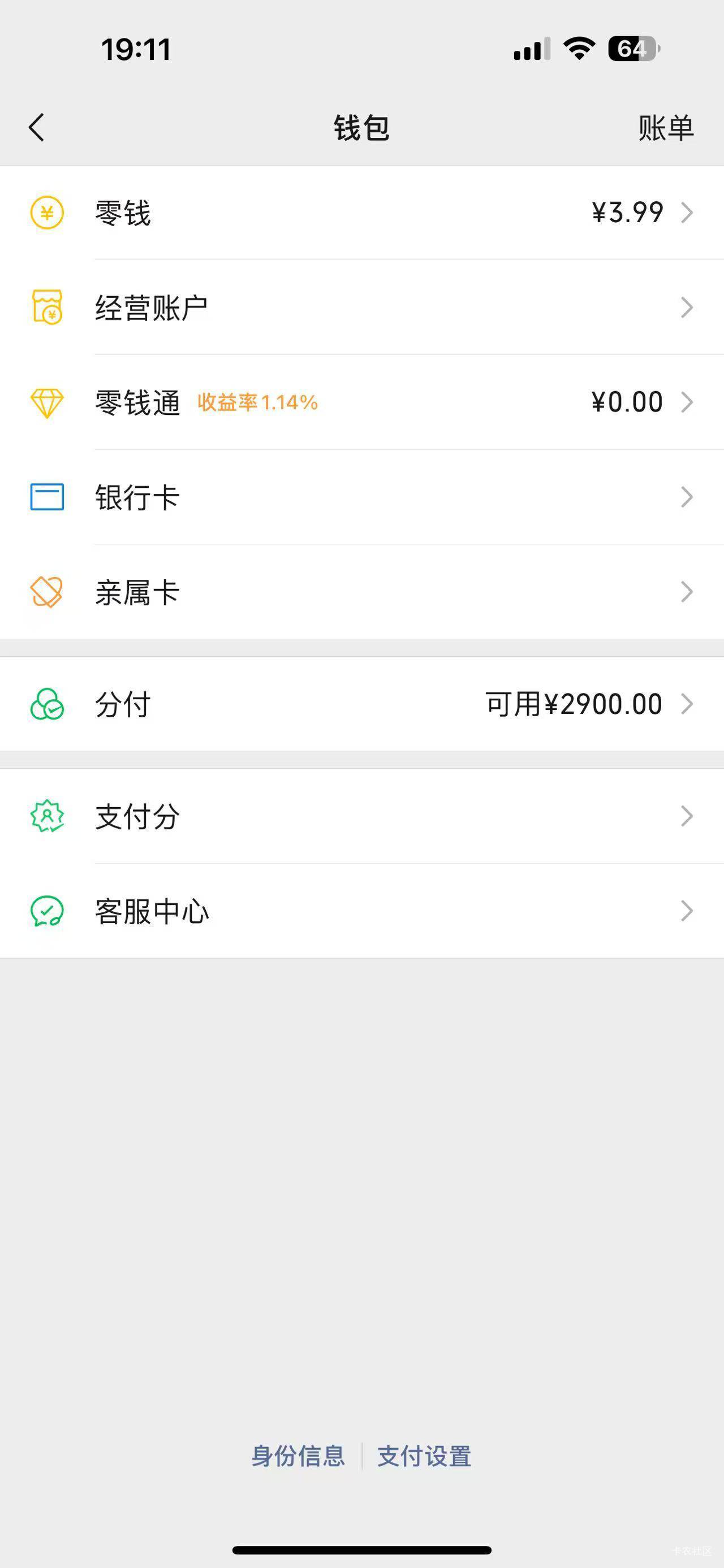The width and height of the screenshot is (724, 1568).
Task: Open the 亲属卡 row
Action: point(361,592)
